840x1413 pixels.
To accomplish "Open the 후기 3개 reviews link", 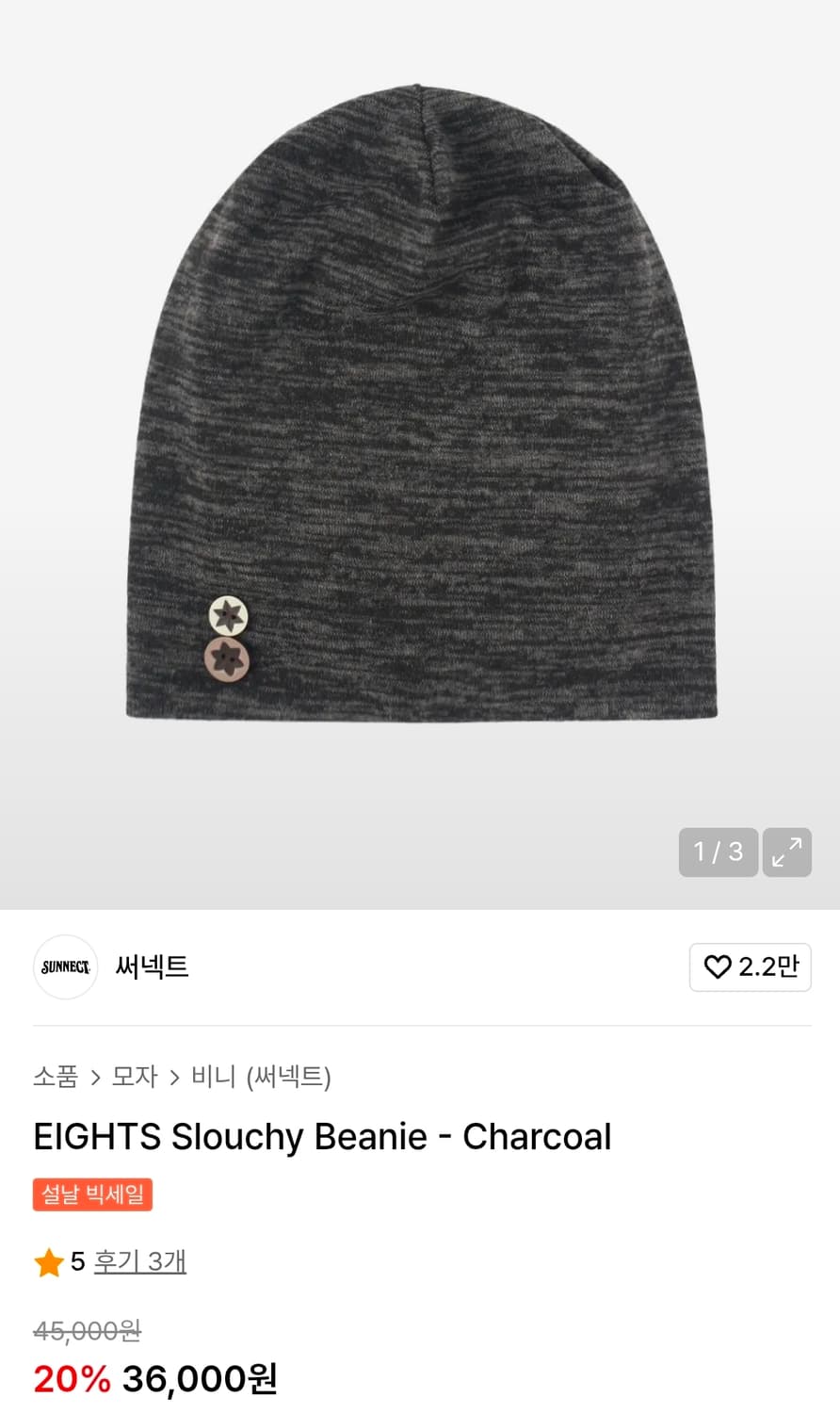I will (x=138, y=1262).
